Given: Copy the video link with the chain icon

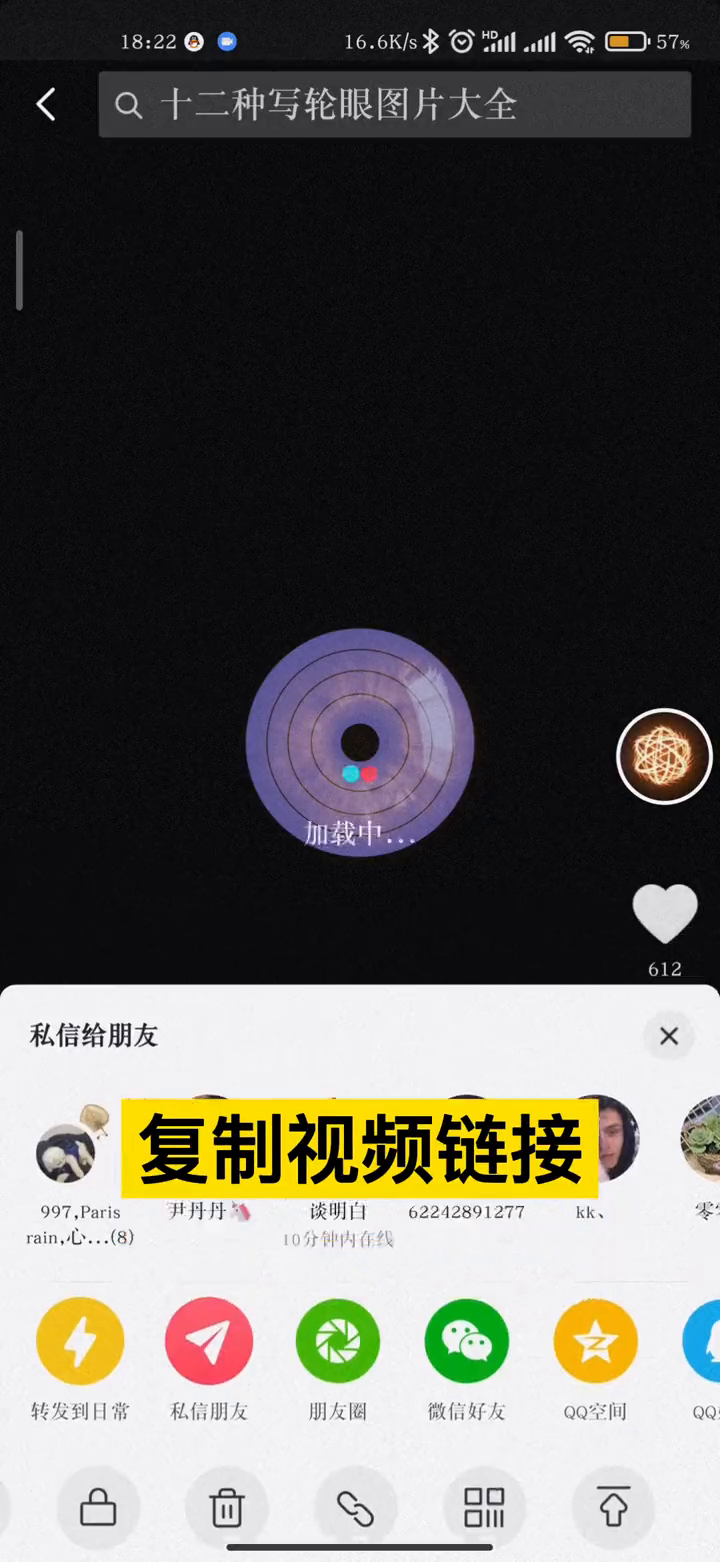Looking at the screenshot, I should click(x=355, y=1508).
